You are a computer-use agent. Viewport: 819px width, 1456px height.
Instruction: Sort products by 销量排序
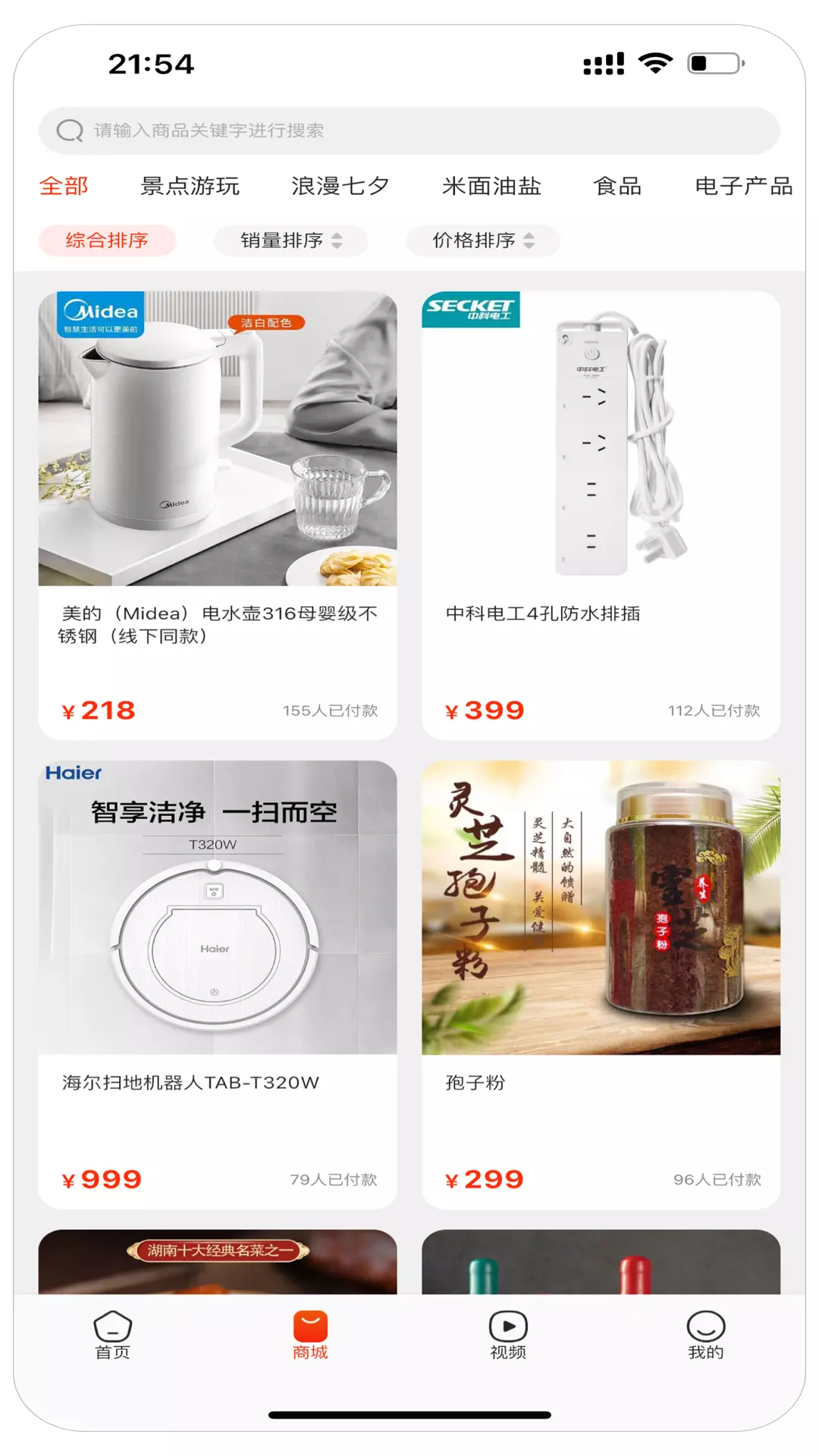291,240
